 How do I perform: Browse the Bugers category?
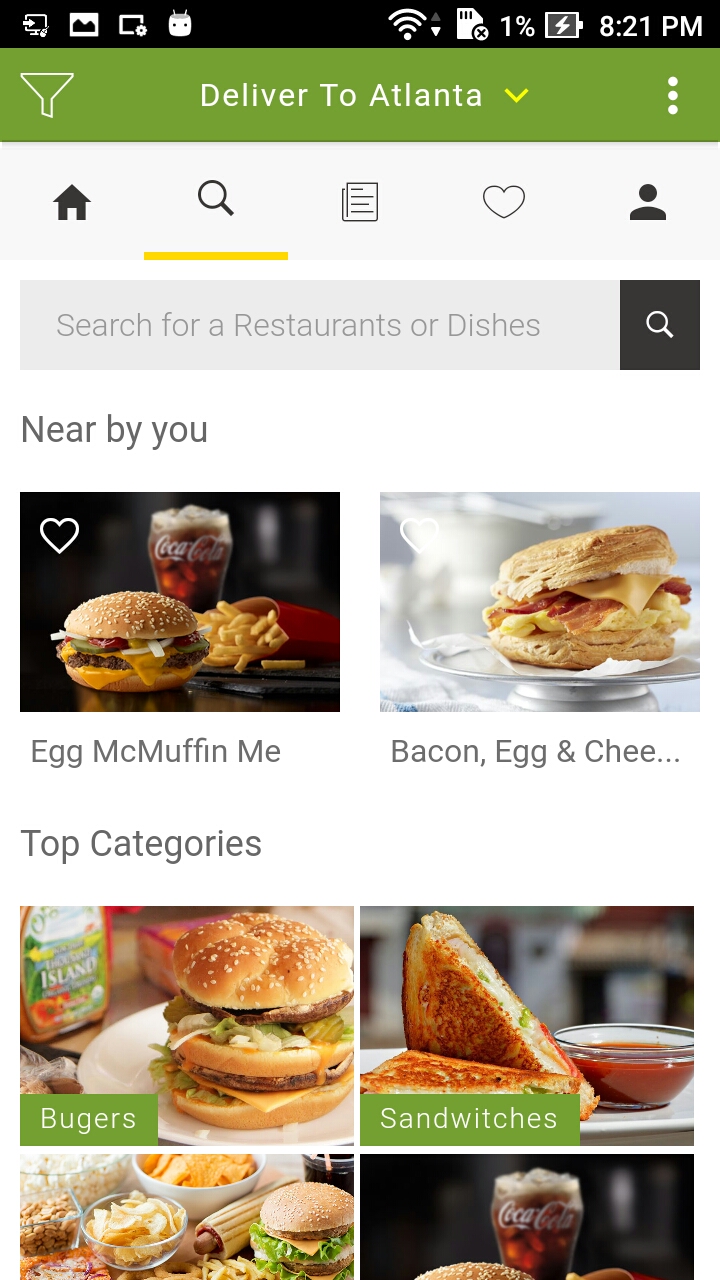187,1025
